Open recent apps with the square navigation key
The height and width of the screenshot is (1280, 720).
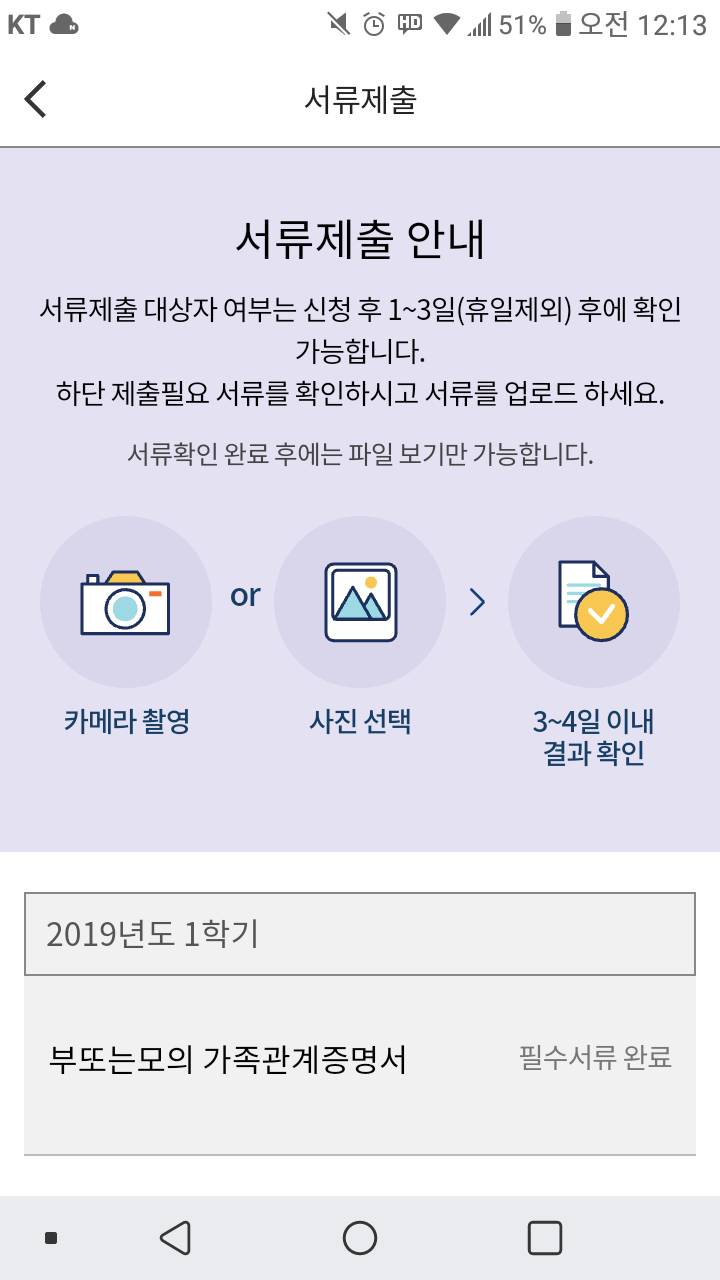tap(544, 1237)
